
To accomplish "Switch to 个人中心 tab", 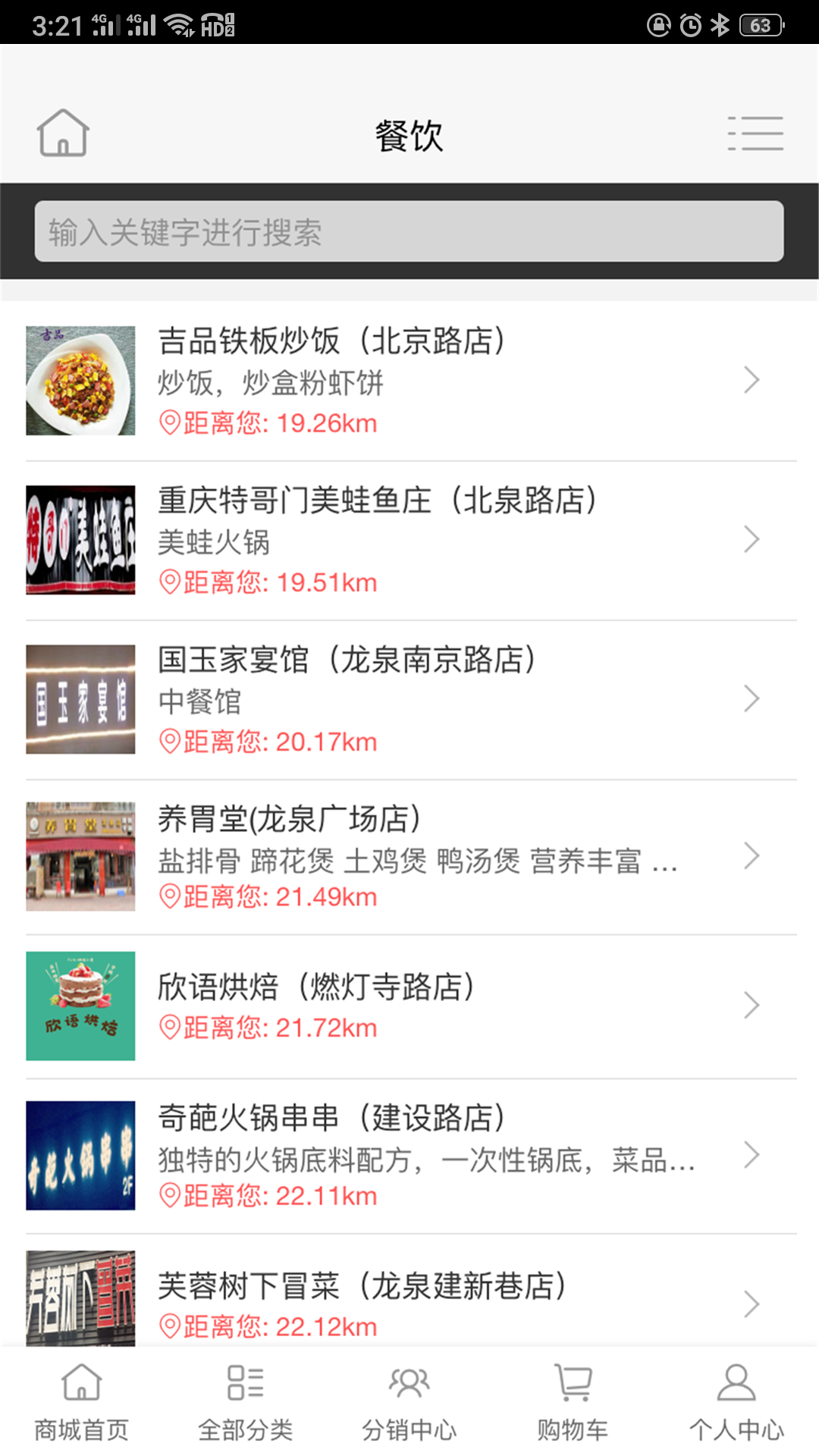I will [736, 1402].
